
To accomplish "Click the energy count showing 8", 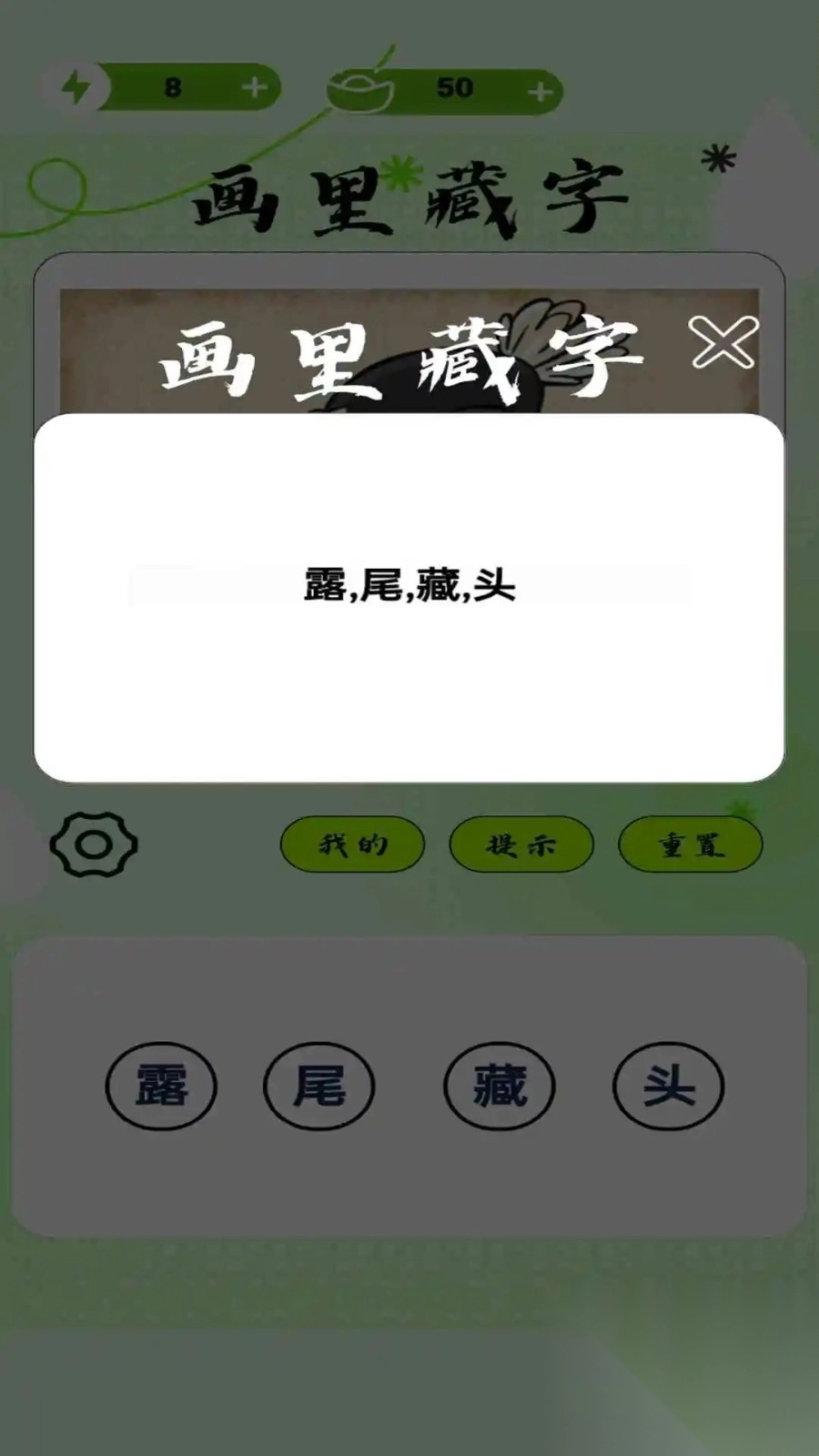I will [x=173, y=87].
